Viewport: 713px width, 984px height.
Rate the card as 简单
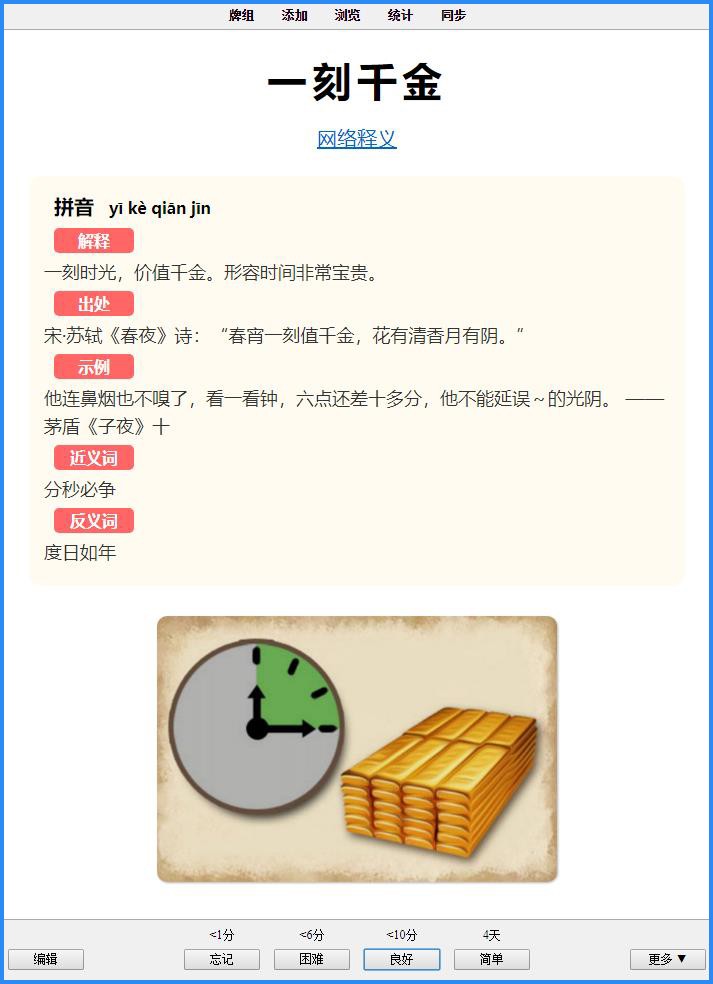click(491, 959)
